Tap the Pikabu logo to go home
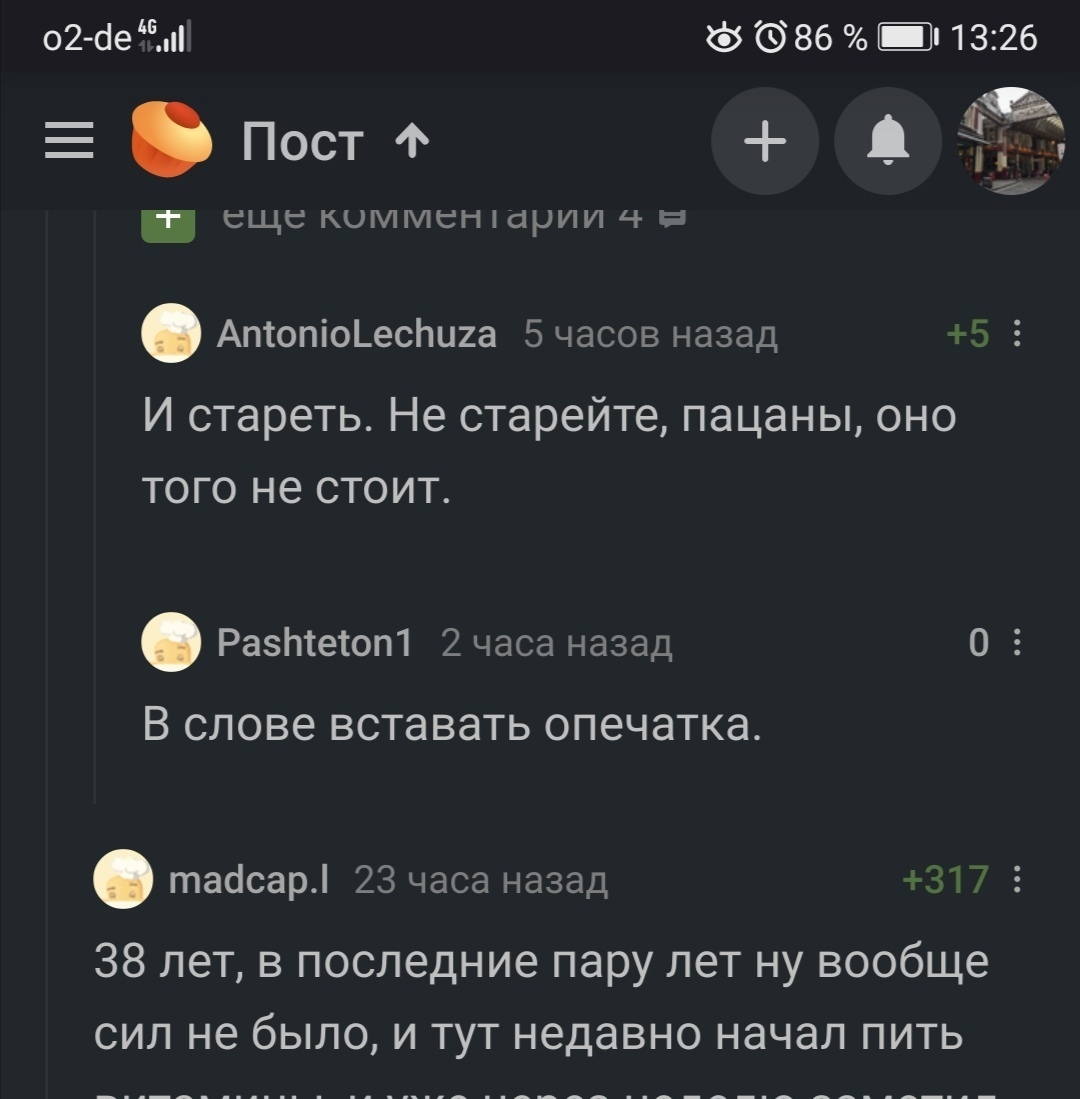This screenshot has height=1099, width=1080. tap(171, 139)
